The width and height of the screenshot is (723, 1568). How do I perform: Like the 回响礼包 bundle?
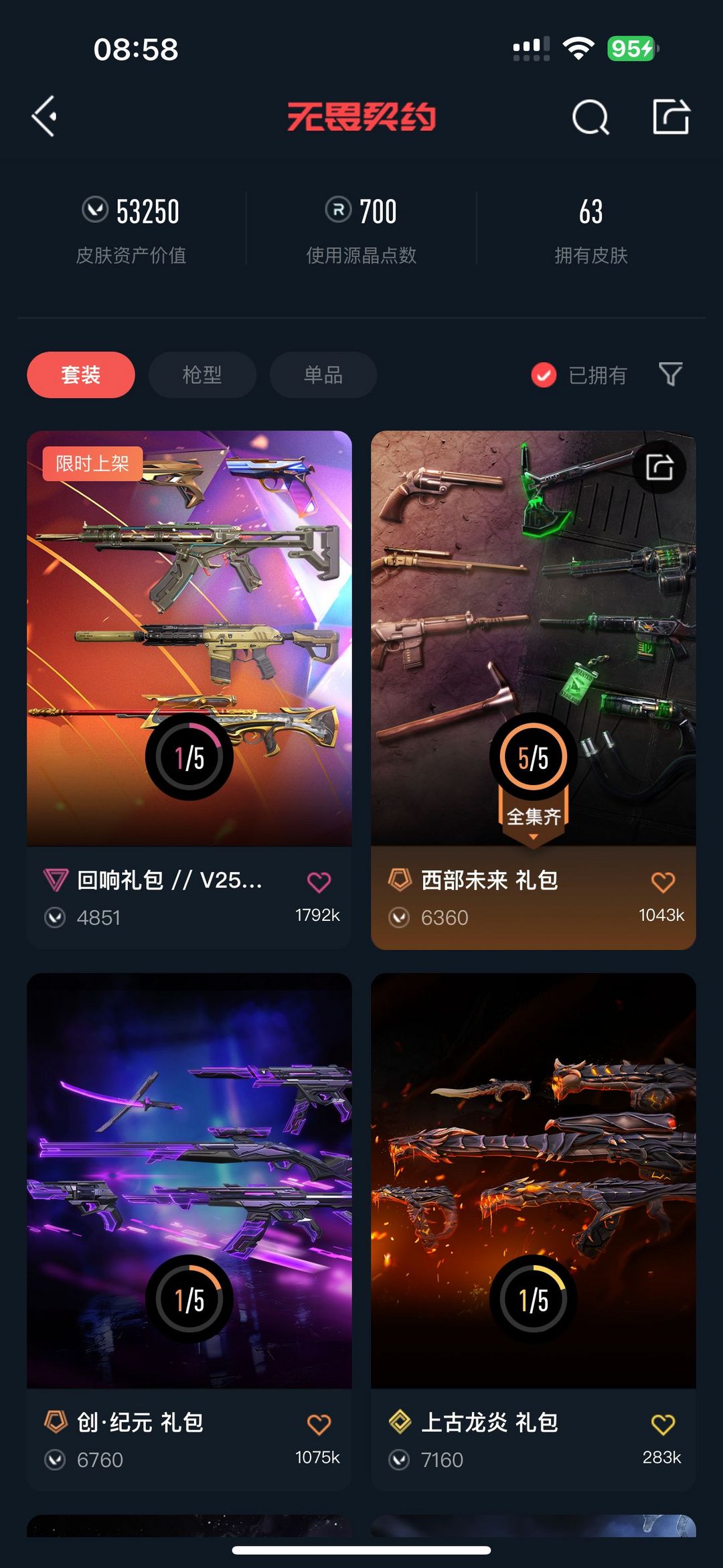[x=319, y=882]
